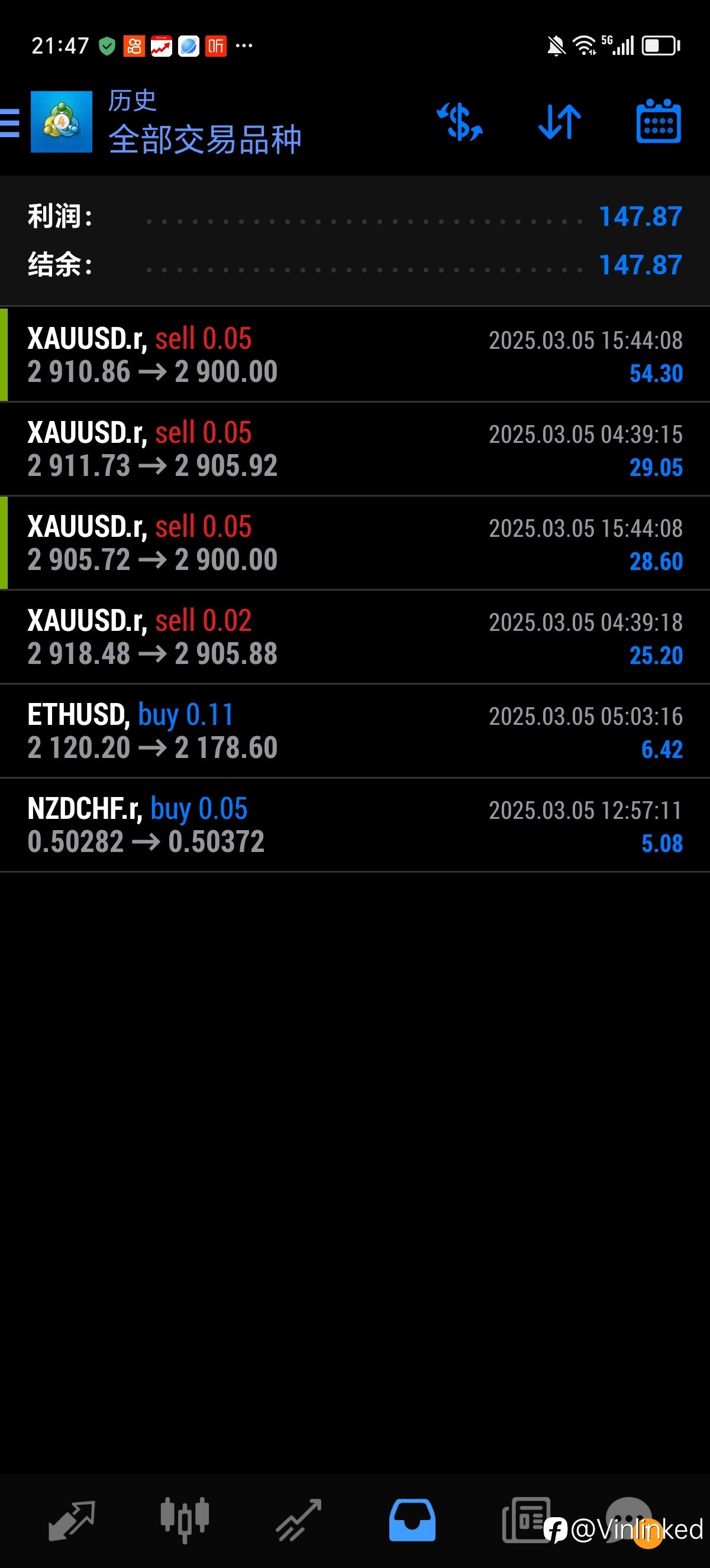Switch to the Chart tab
Screen dimensions: 710x1568
185,1521
